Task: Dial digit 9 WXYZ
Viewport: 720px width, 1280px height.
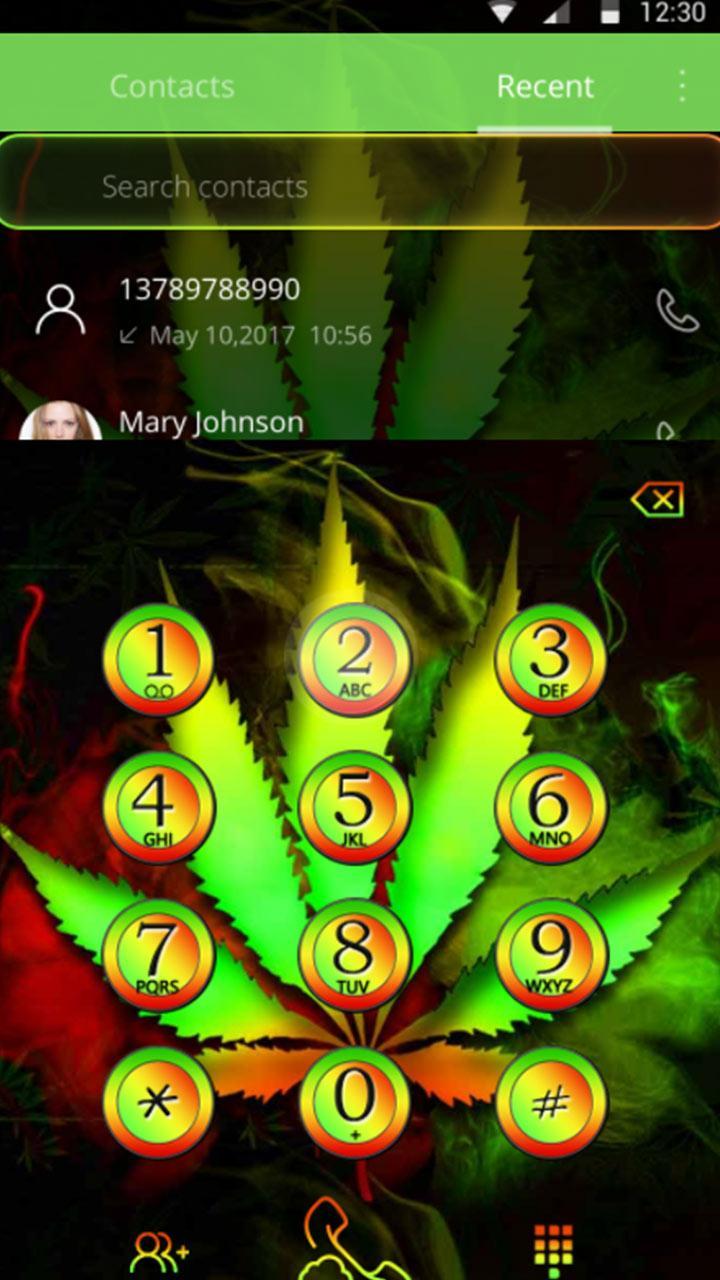Action: [x=551, y=955]
